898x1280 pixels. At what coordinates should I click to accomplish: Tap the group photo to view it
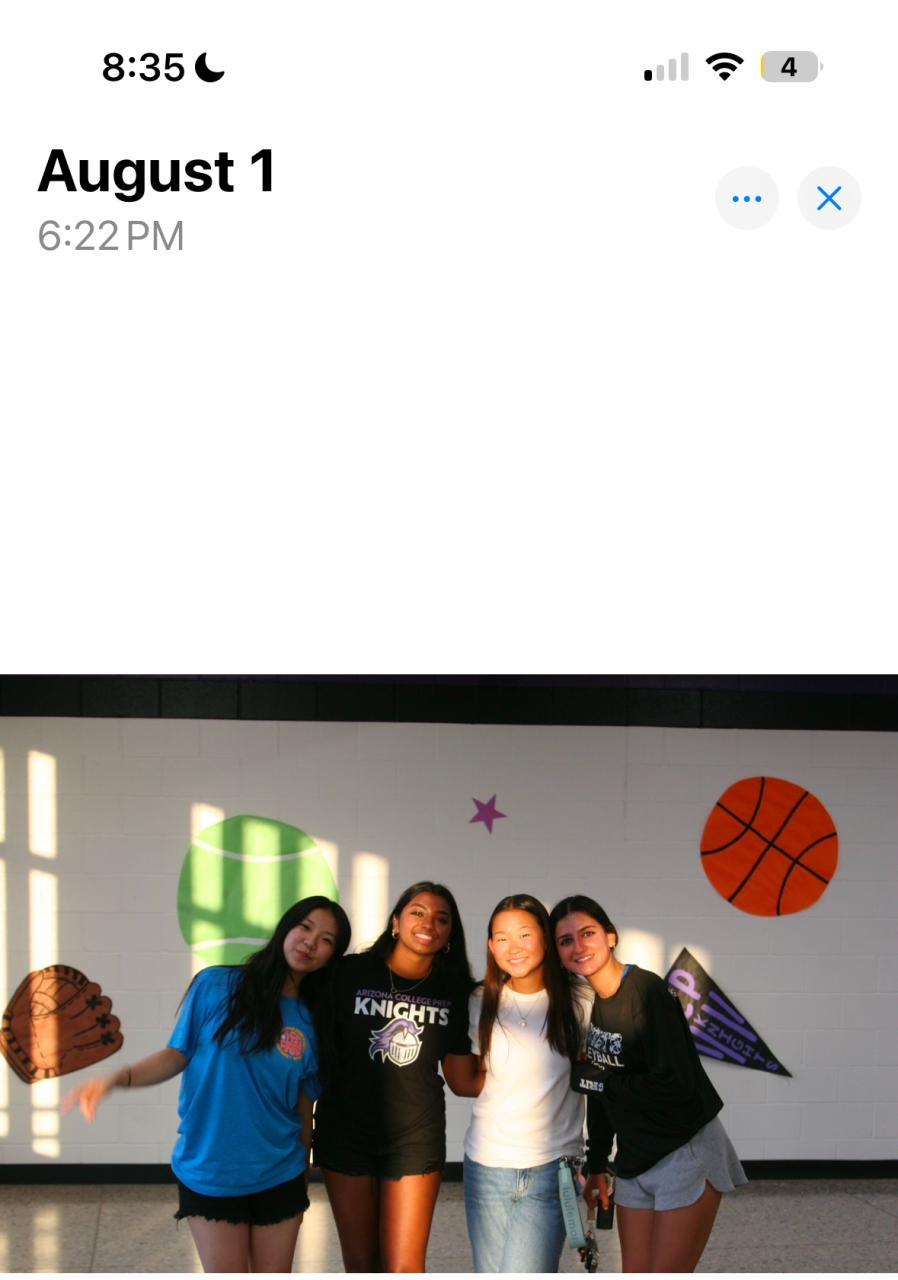(x=449, y=975)
